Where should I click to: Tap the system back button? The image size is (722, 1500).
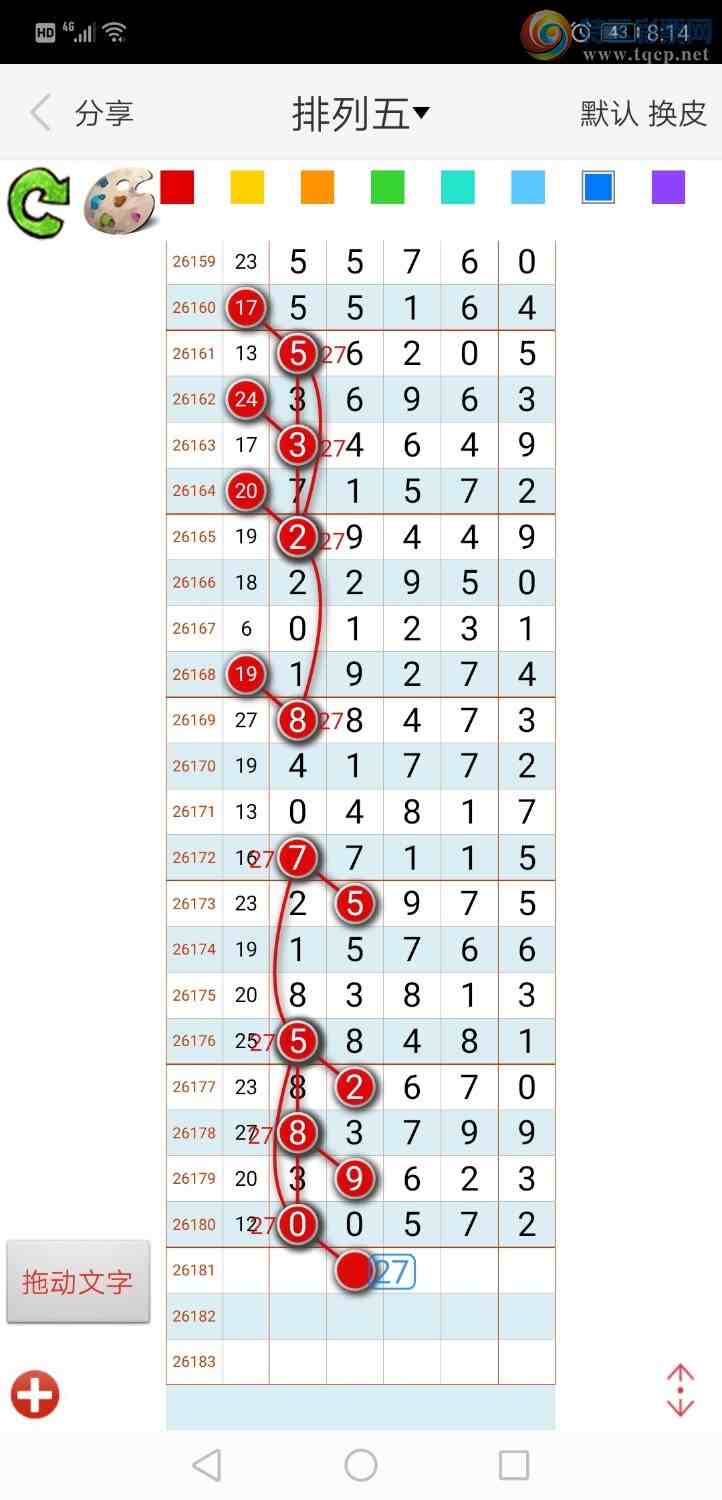207,1465
